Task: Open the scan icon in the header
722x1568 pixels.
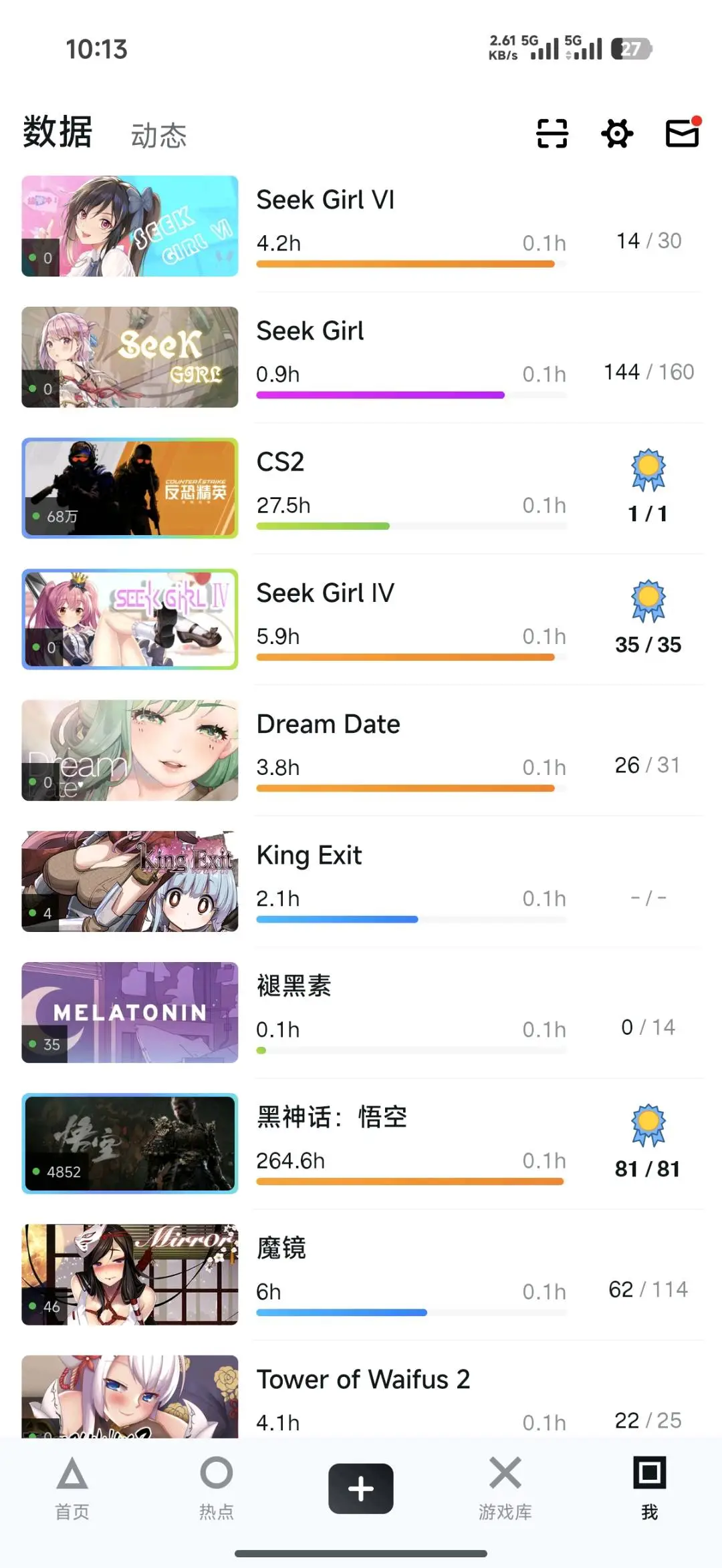Action: [552, 133]
